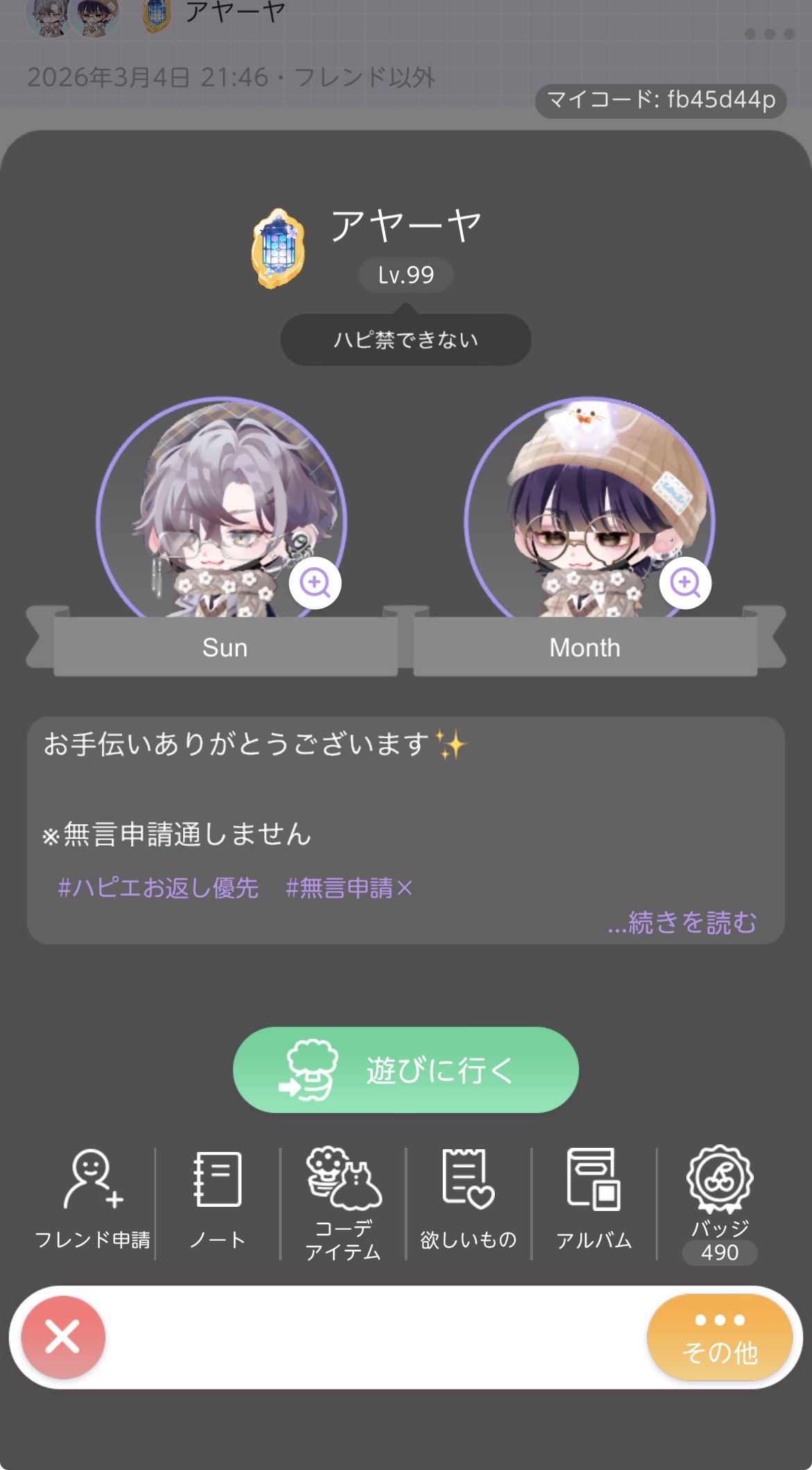View the バッジ badge collection
This screenshot has height=1470, width=812.
tap(720, 1203)
